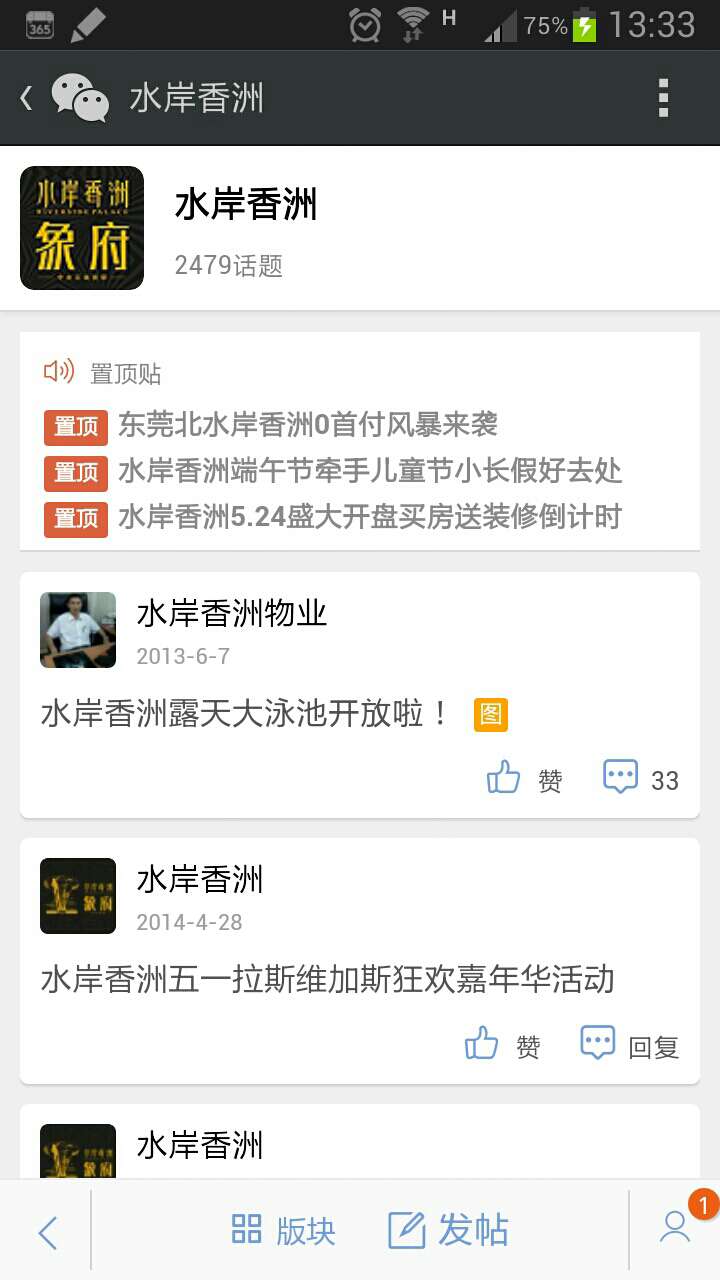This screenshot has height=1280, width=720.
Task: Open pinned post about 0首付风暴来袭
Action: click(307, 425)
